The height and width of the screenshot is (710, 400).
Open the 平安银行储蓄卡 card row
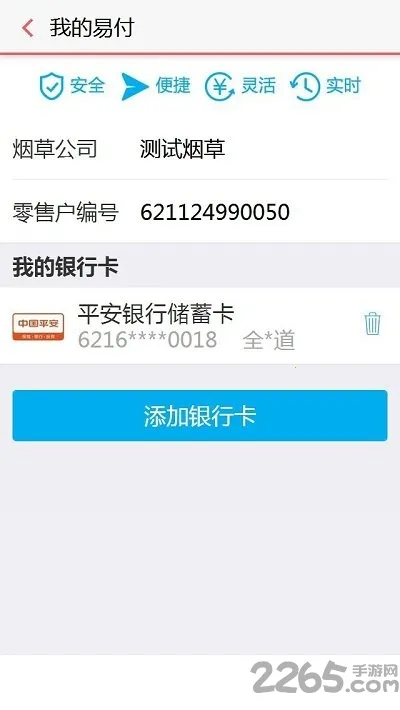[x=200, y=326]
